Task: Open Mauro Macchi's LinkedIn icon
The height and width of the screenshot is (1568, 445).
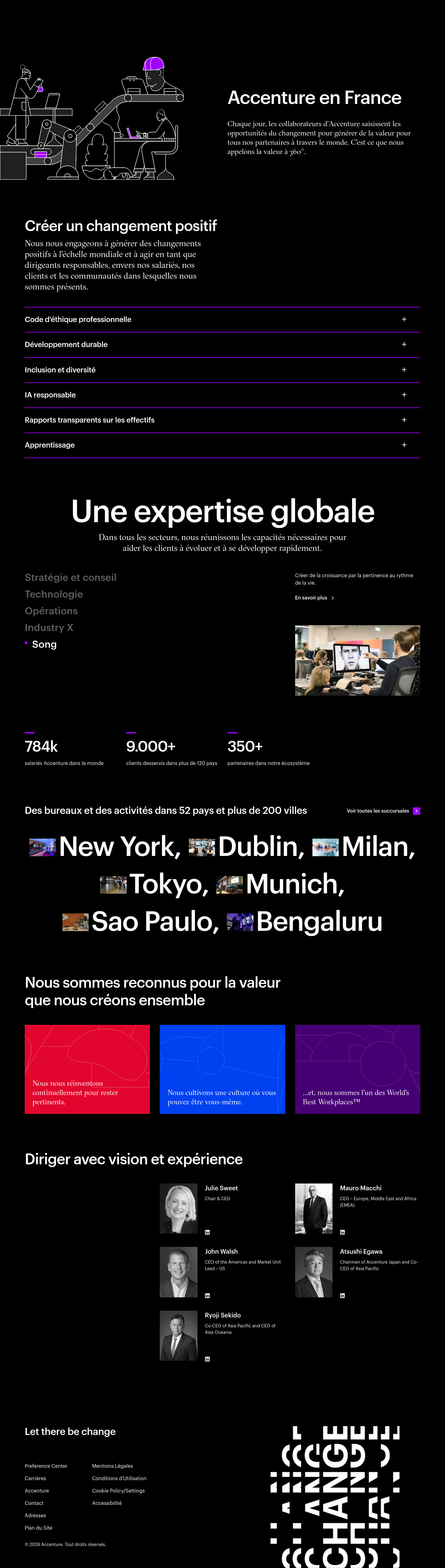Action: point(342,1232)
